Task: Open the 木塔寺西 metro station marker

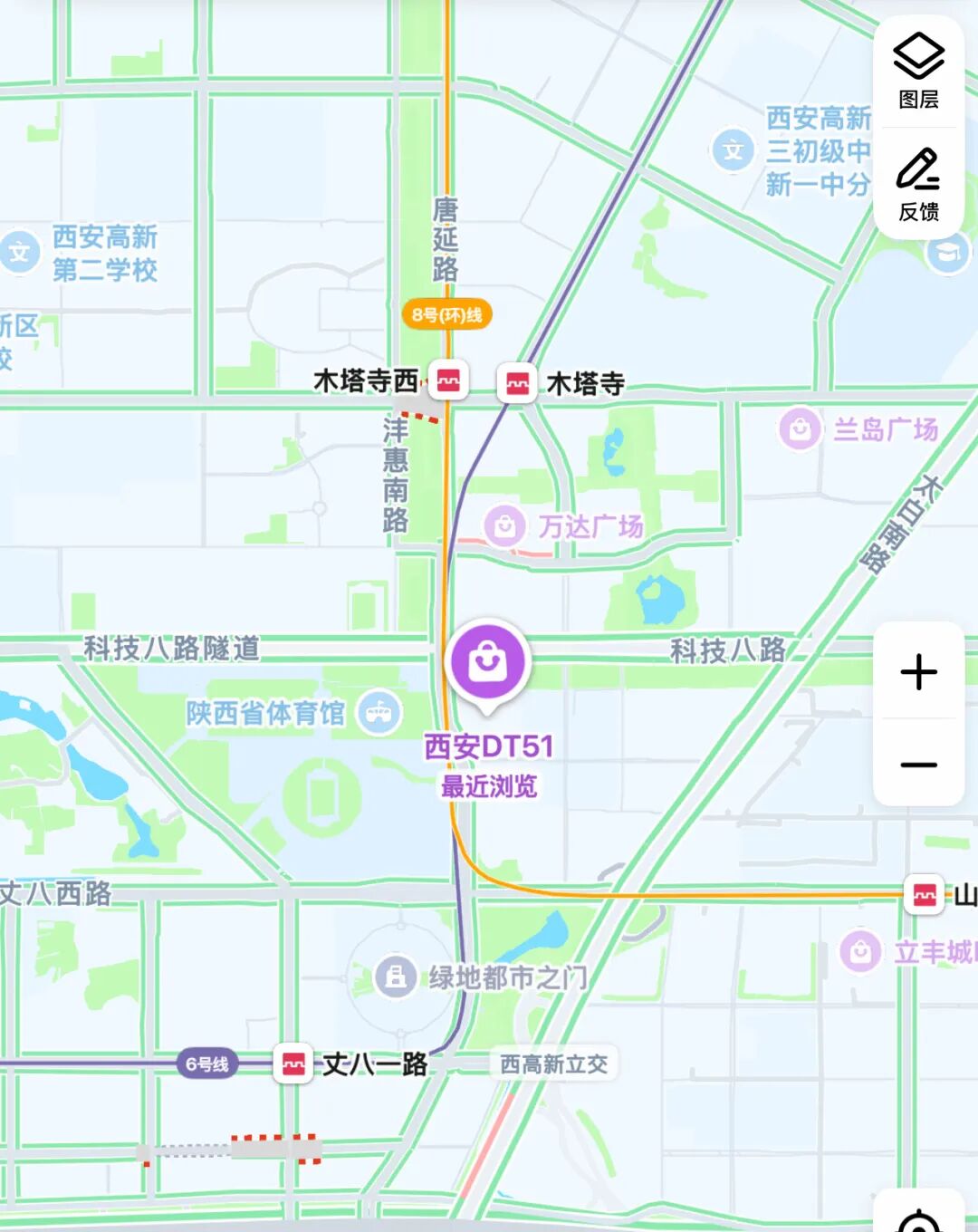Action: coord(448,380)
